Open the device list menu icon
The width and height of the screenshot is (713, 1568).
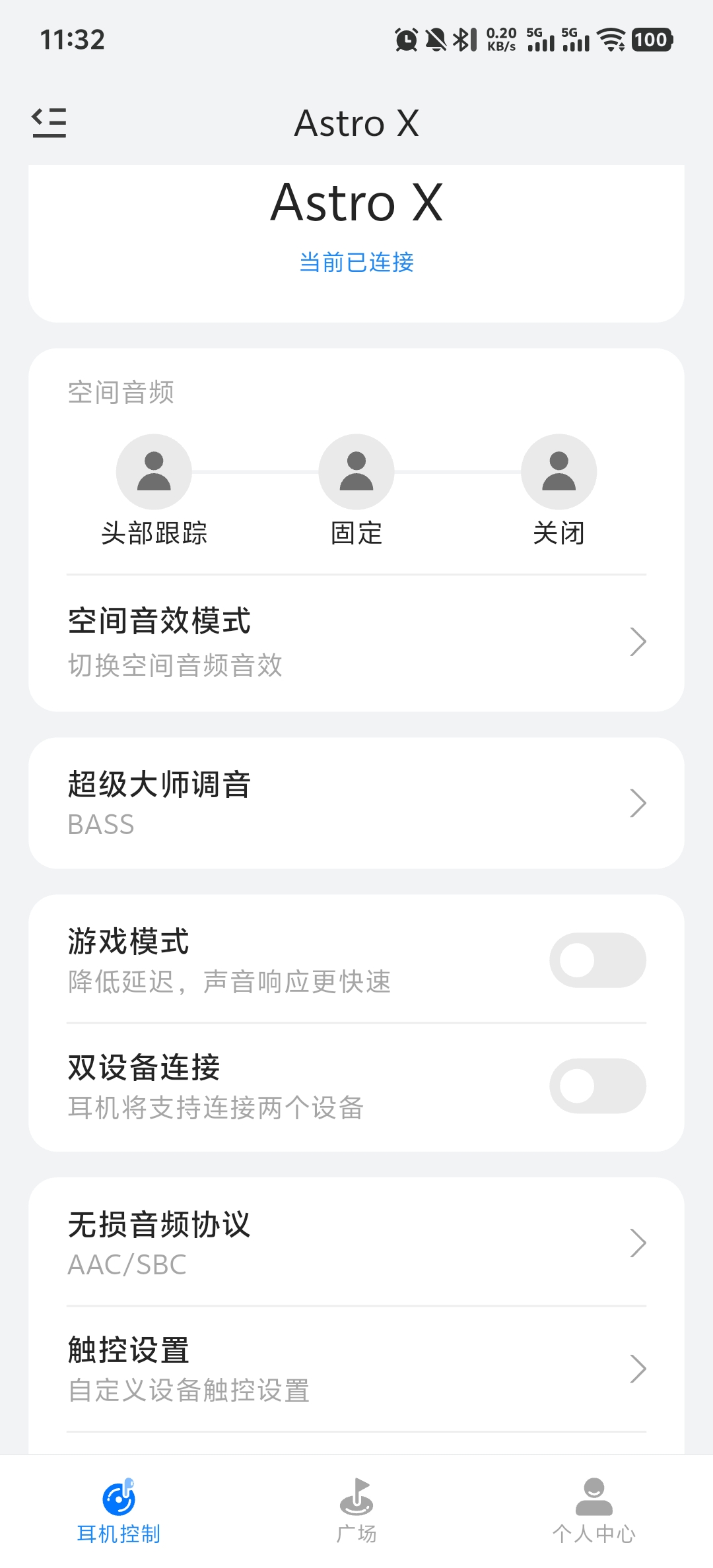[x=50, y=123]
